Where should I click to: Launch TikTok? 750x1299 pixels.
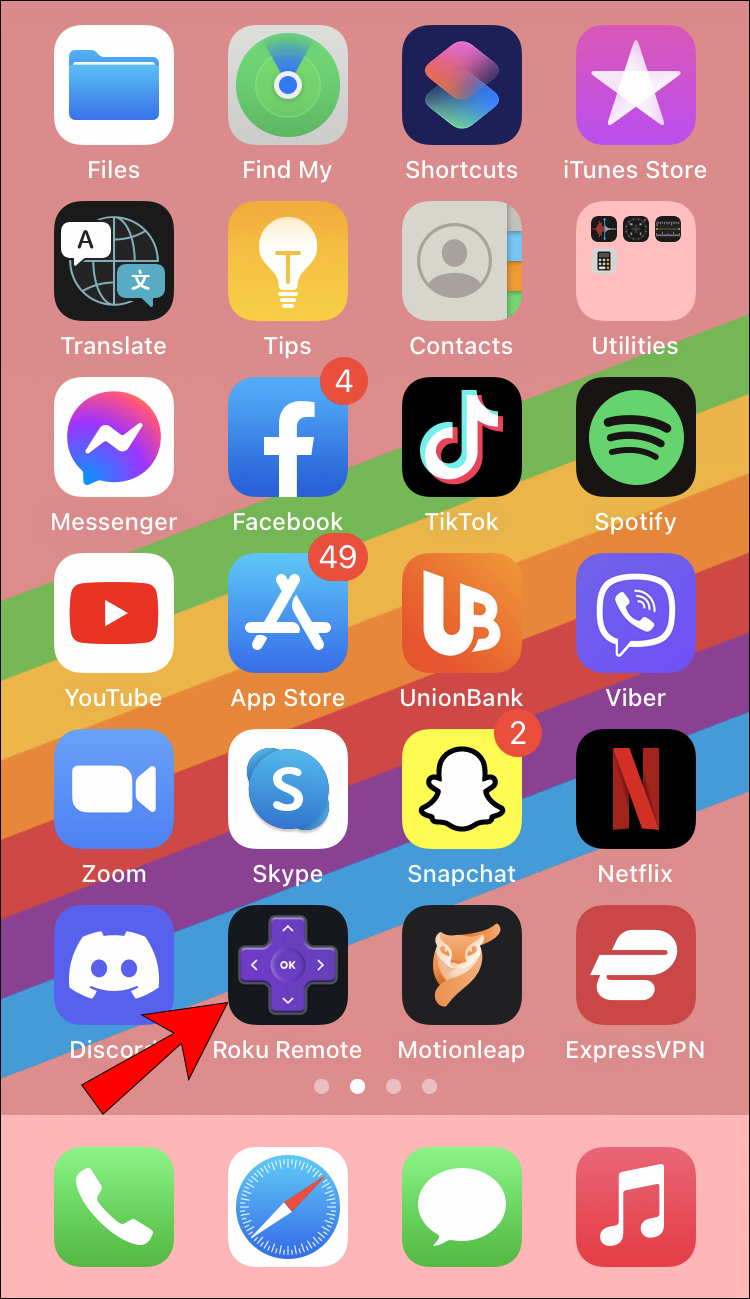[462, 437]
